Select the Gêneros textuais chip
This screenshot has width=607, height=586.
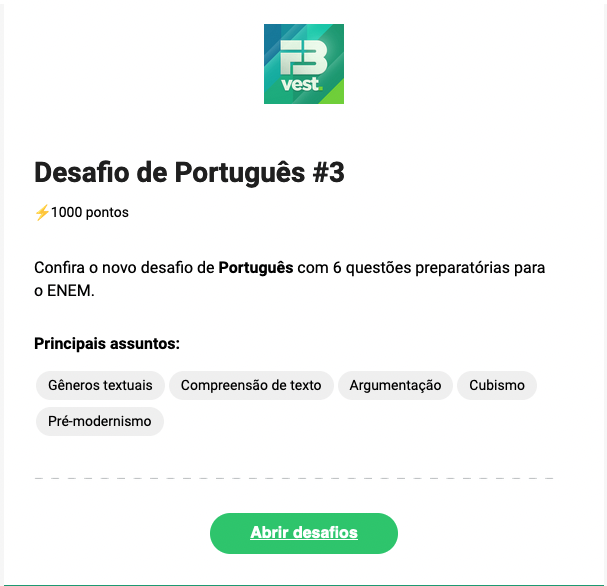100,385
